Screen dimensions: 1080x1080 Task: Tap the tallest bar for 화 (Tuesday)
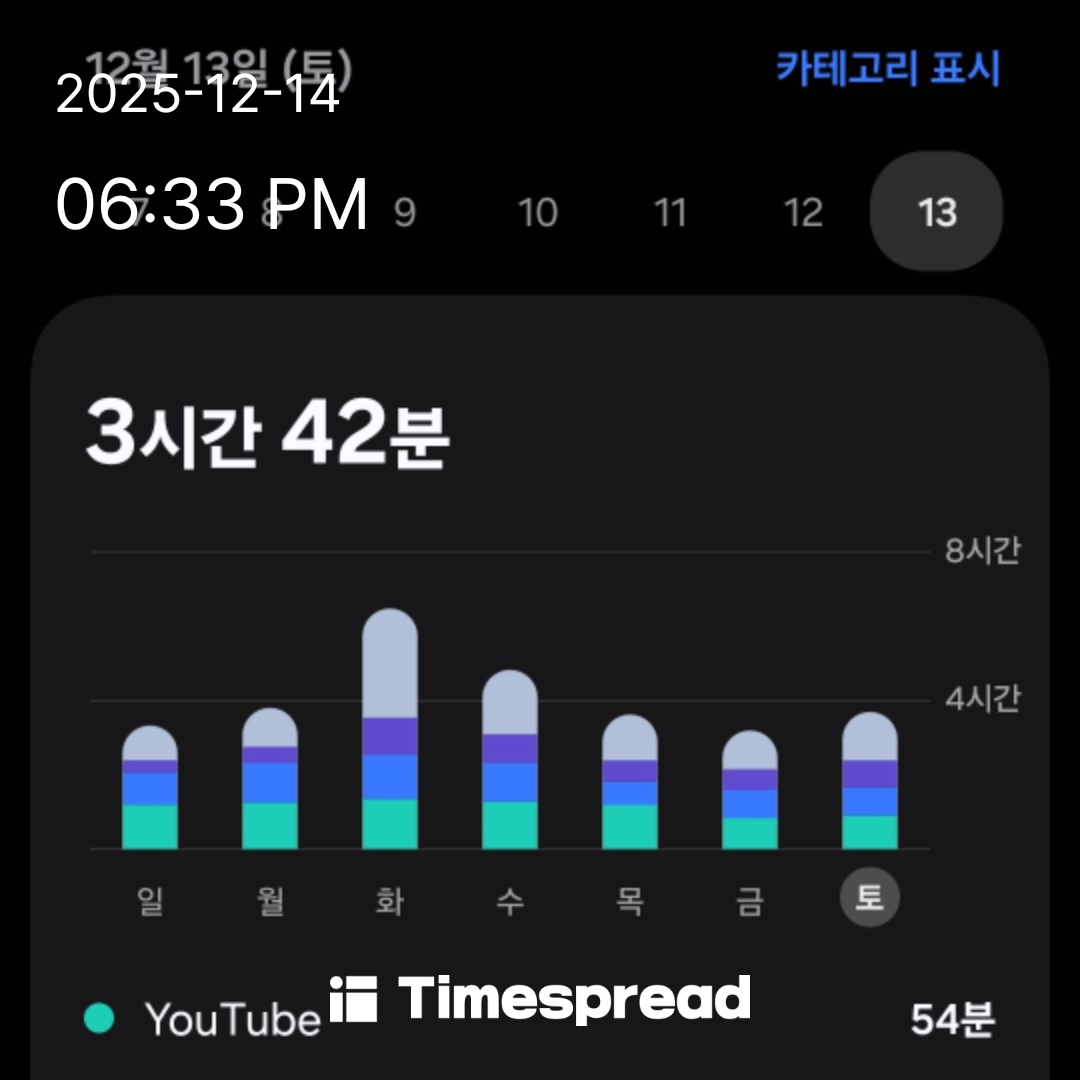(x=390, y=730)
